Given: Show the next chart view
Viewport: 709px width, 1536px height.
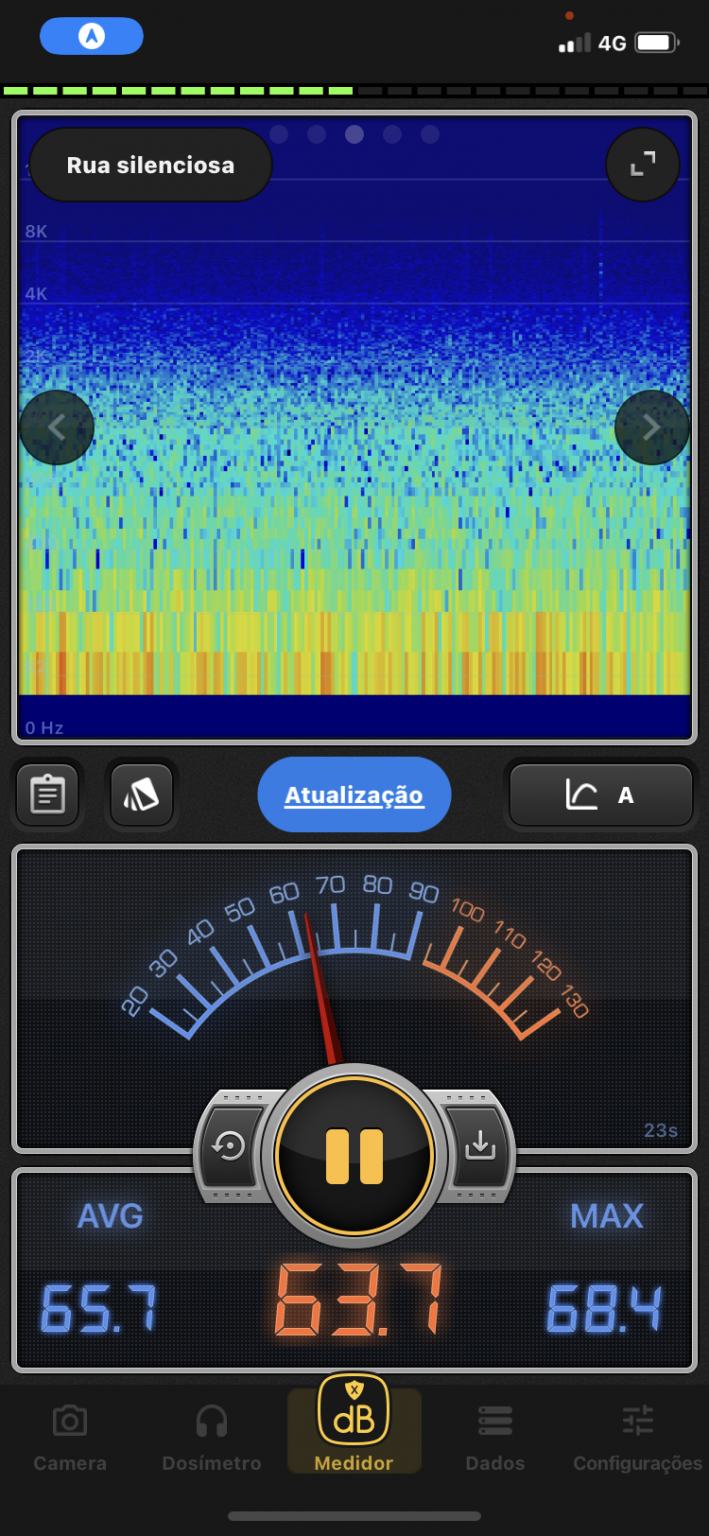Looking at the screenshot, I should tap(651, 428).
